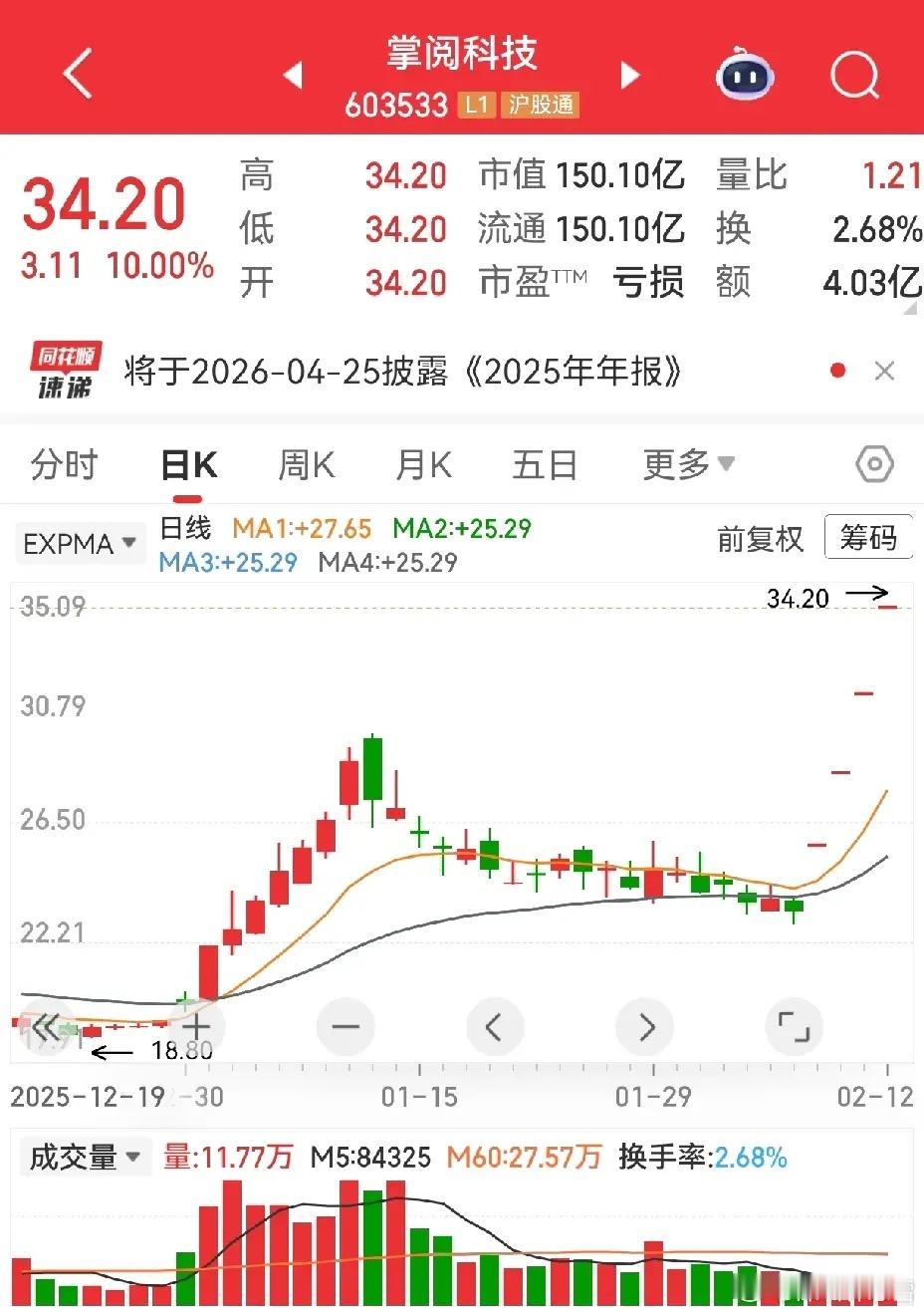Switch to the 五日 chart tab
The height and width of the screenshot is (1312, 924).
pos(544,465)
